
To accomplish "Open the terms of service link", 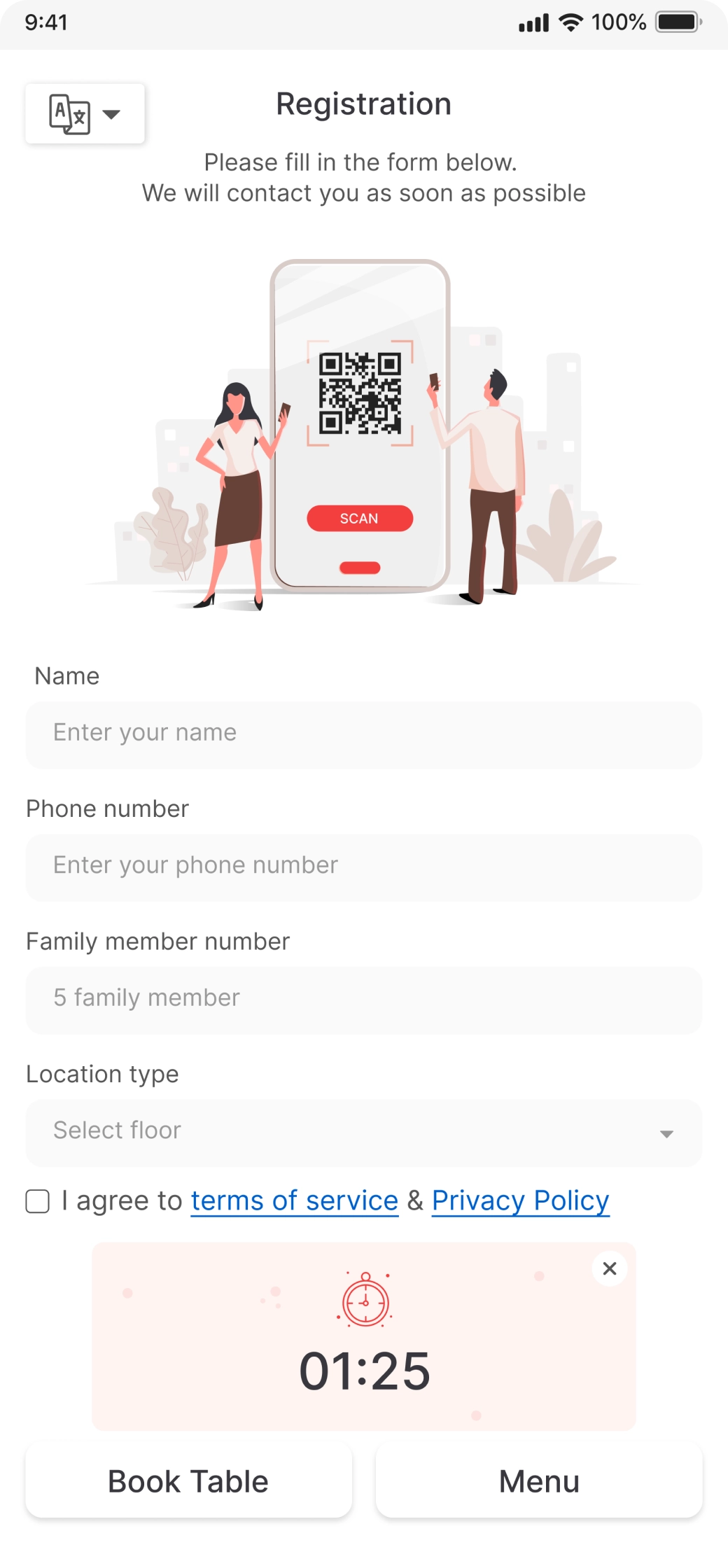I will tap(293, 1200).
